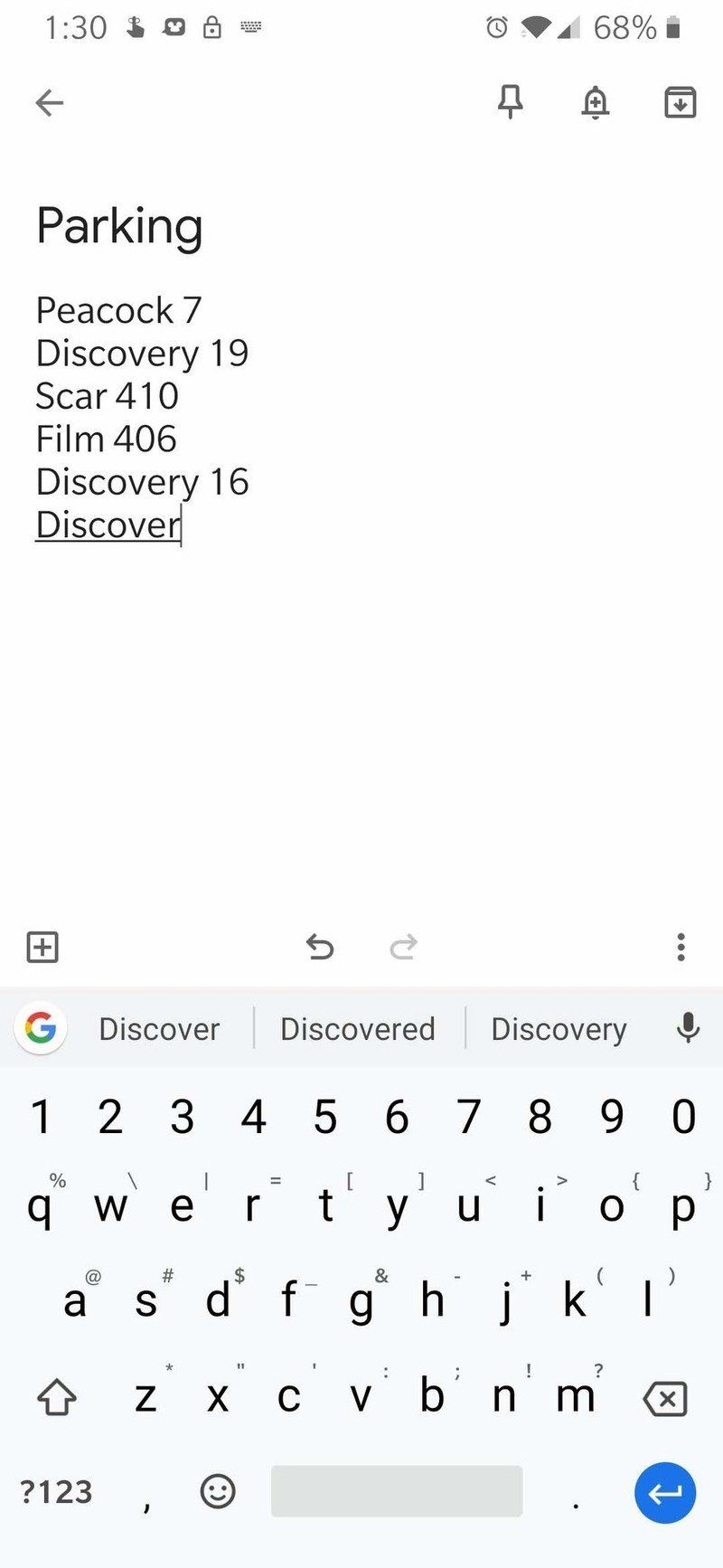
Task: Choose the Discovery suggestion
Action: 559,1028
